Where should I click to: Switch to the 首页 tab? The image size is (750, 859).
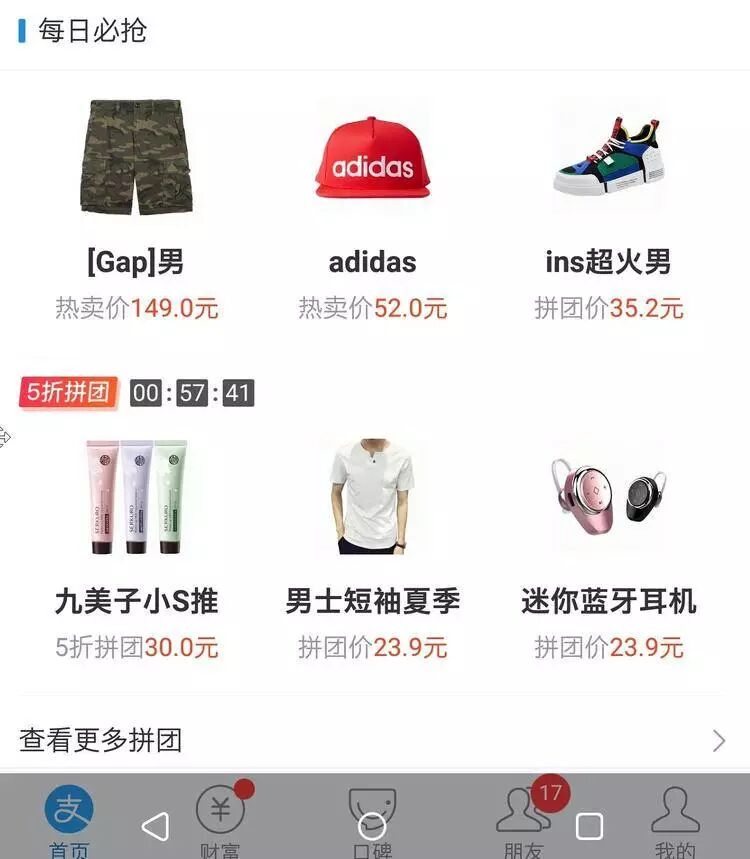pyautogui.click(x=69, y=815)
